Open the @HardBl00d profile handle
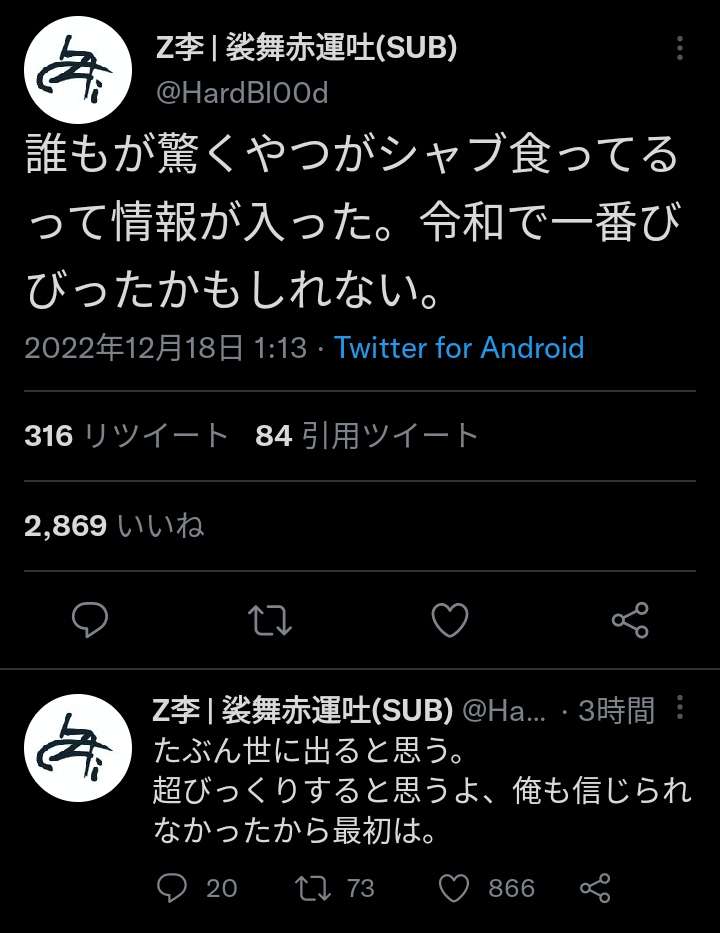Screen dimensions: 720x933 pos(242,94)
